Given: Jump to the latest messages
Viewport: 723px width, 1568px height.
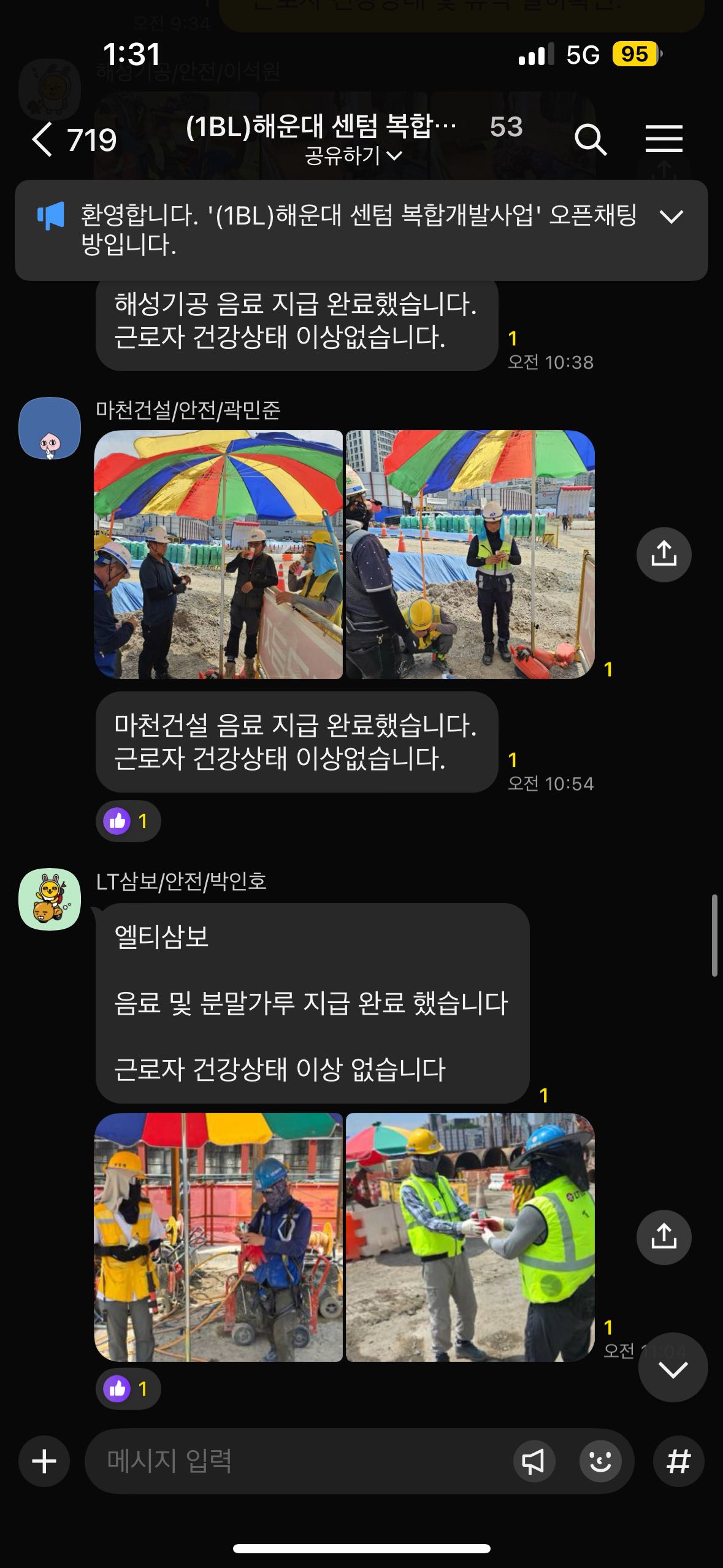Looking at the screenshot, I should click(673, 1368).
